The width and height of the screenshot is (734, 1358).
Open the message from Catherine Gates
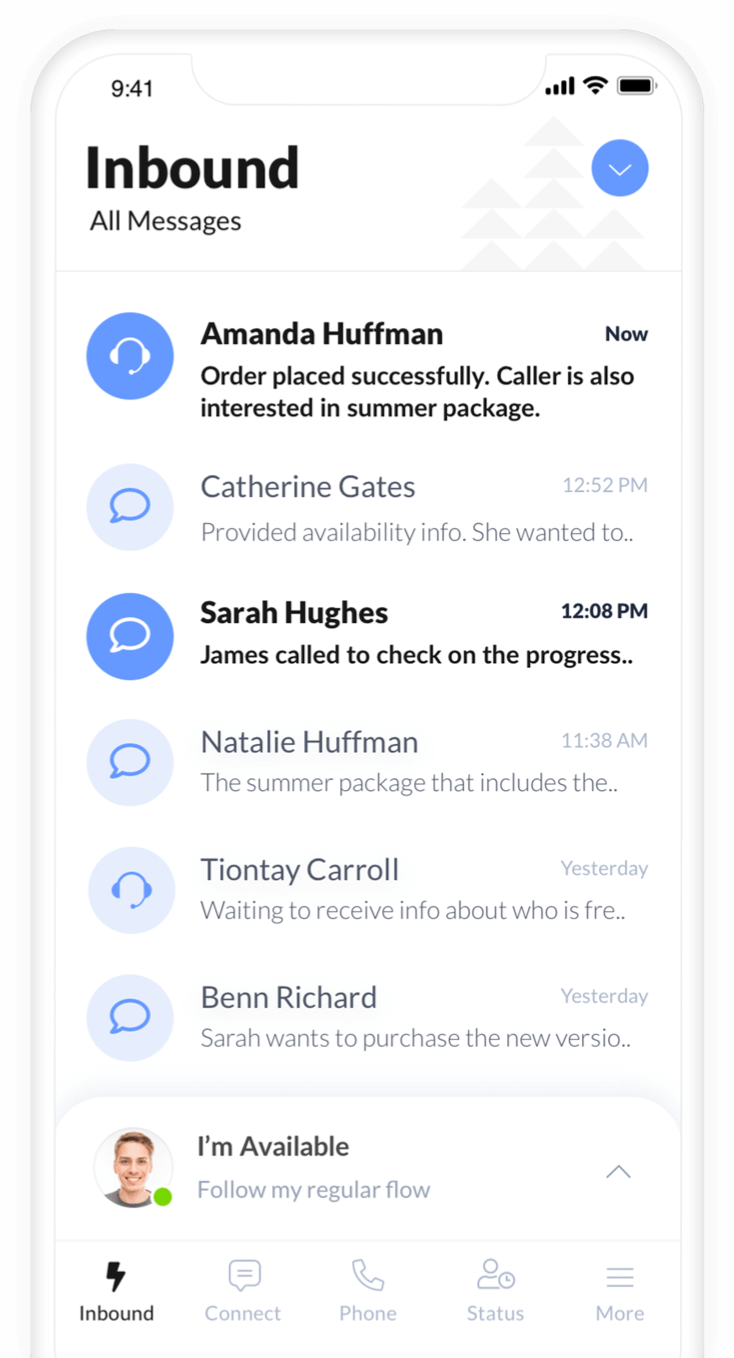point(368,507)
